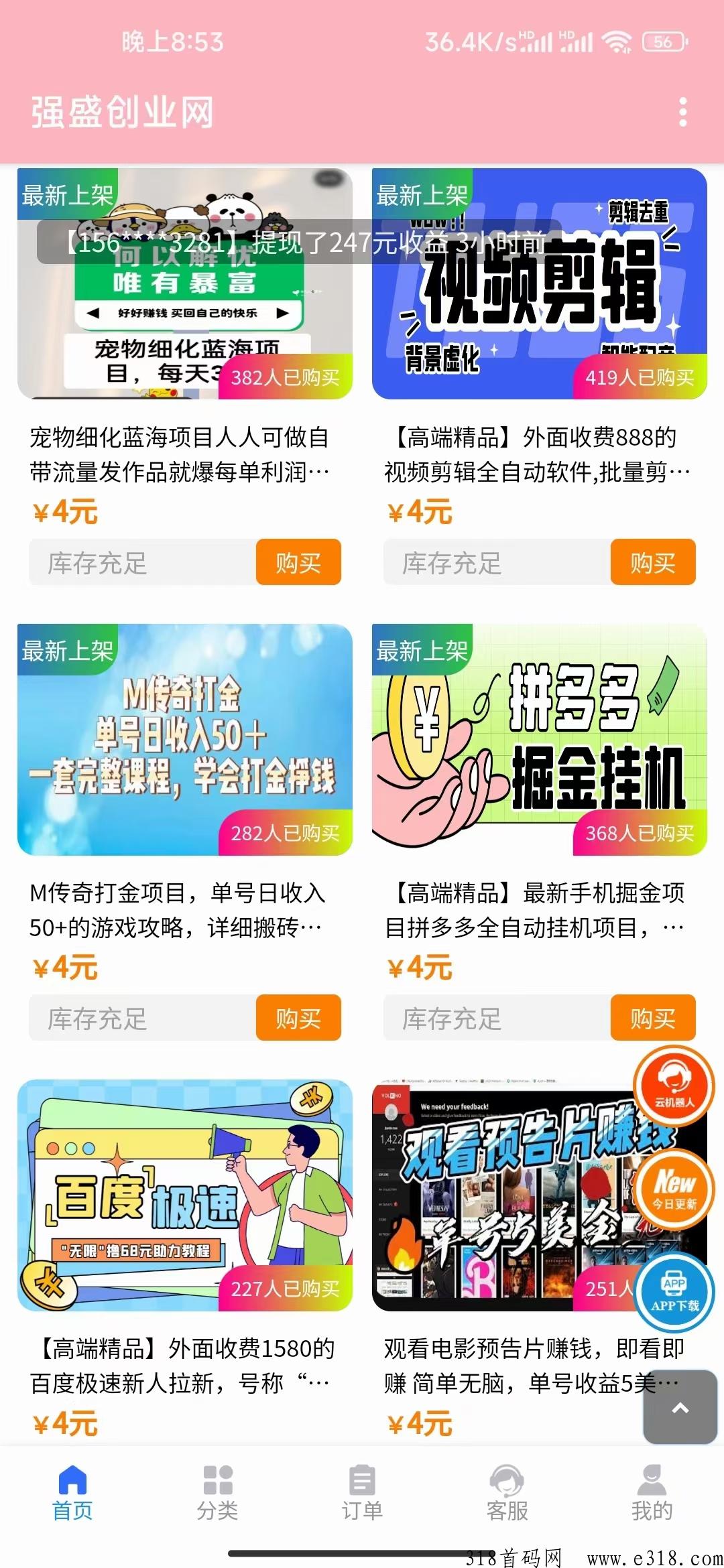Open the 我的 profile icon
This screenshot has width=724, height=1568.
649,1481
